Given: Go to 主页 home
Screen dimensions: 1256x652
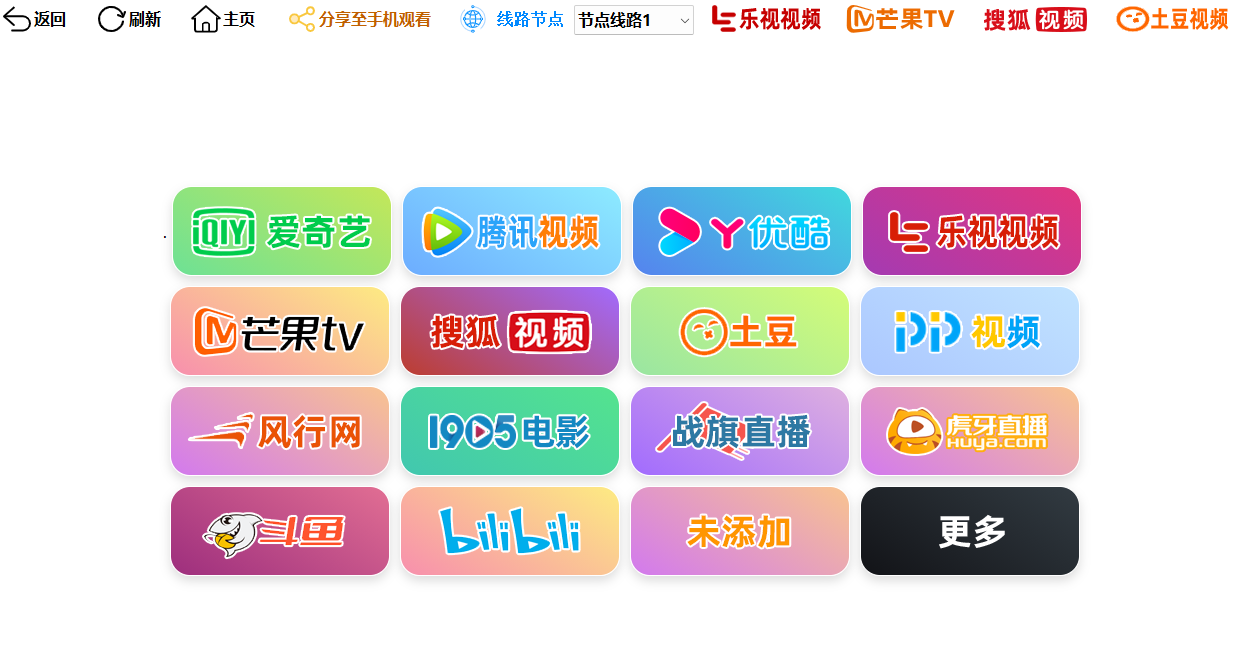Looking at the screenshot, I should 223,19.
